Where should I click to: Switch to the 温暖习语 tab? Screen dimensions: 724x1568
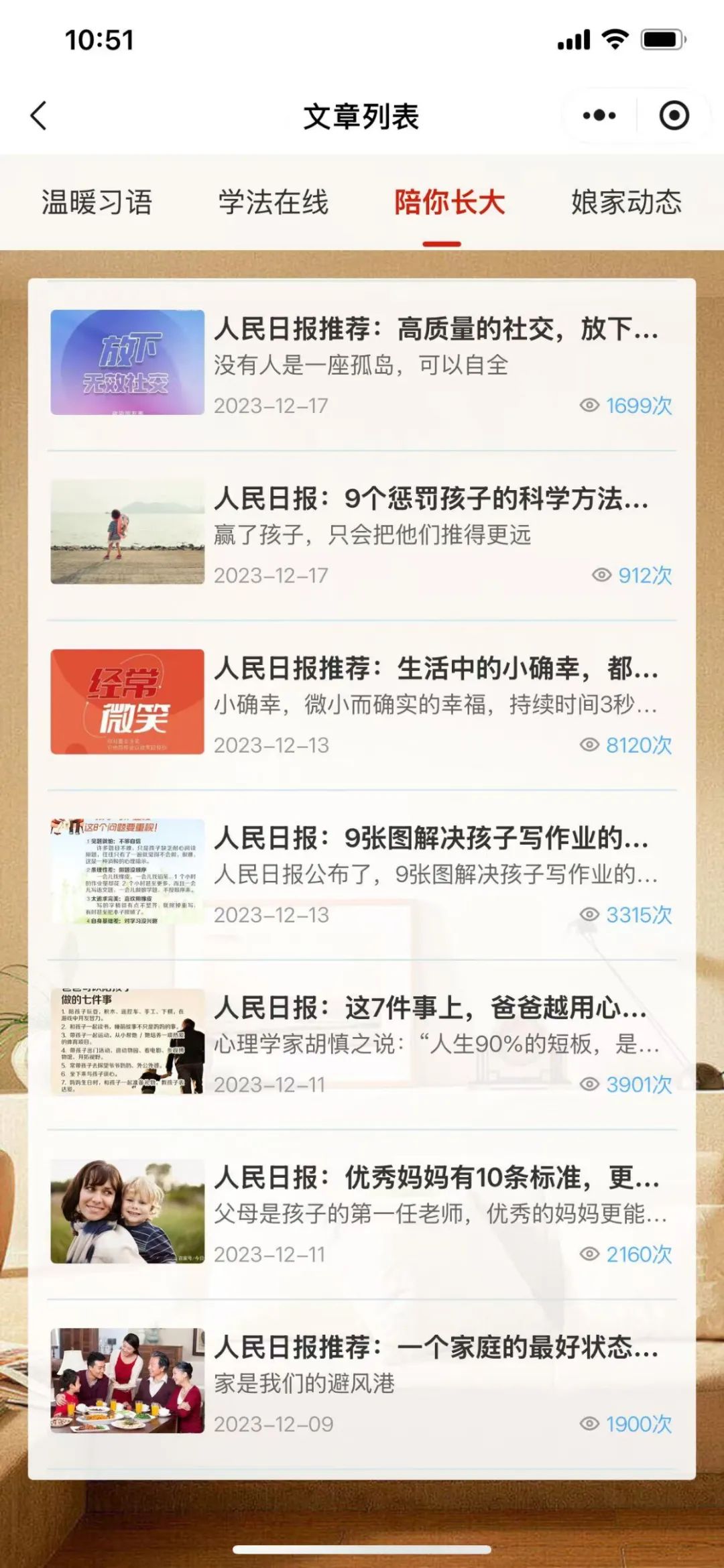[97, 202]
